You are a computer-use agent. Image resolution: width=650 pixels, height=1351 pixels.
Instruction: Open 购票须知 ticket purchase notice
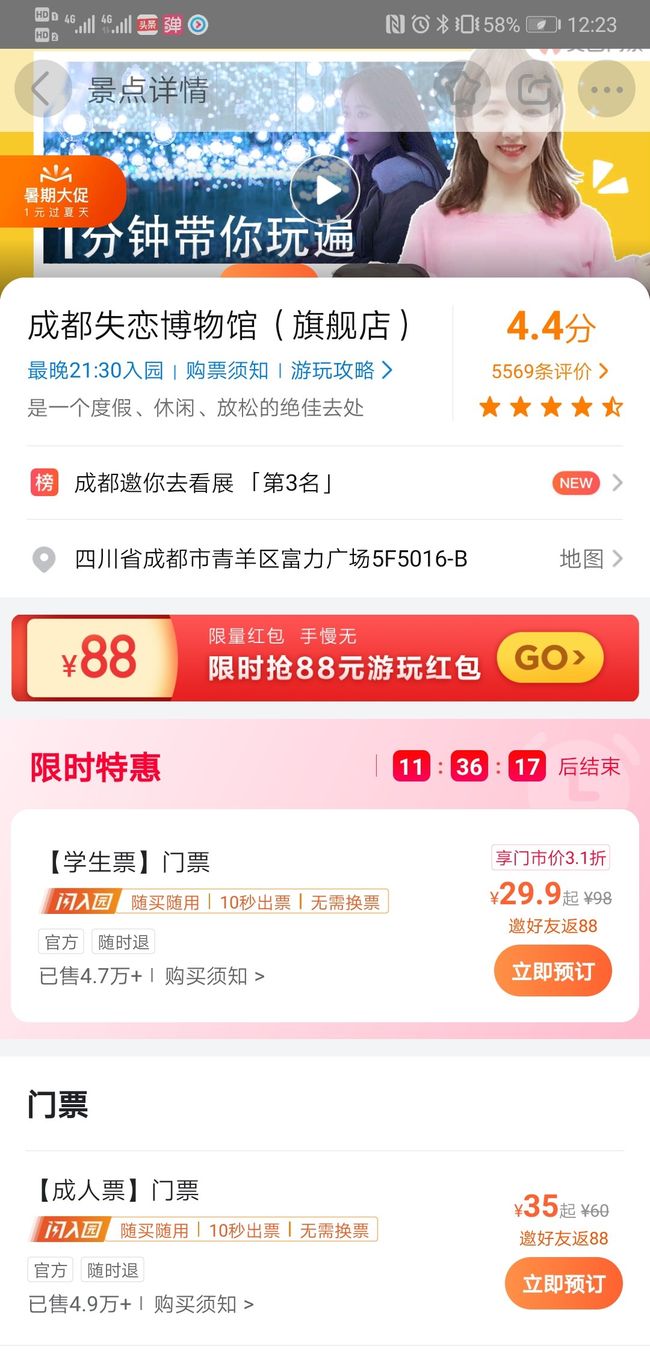[x=227, y=371]
